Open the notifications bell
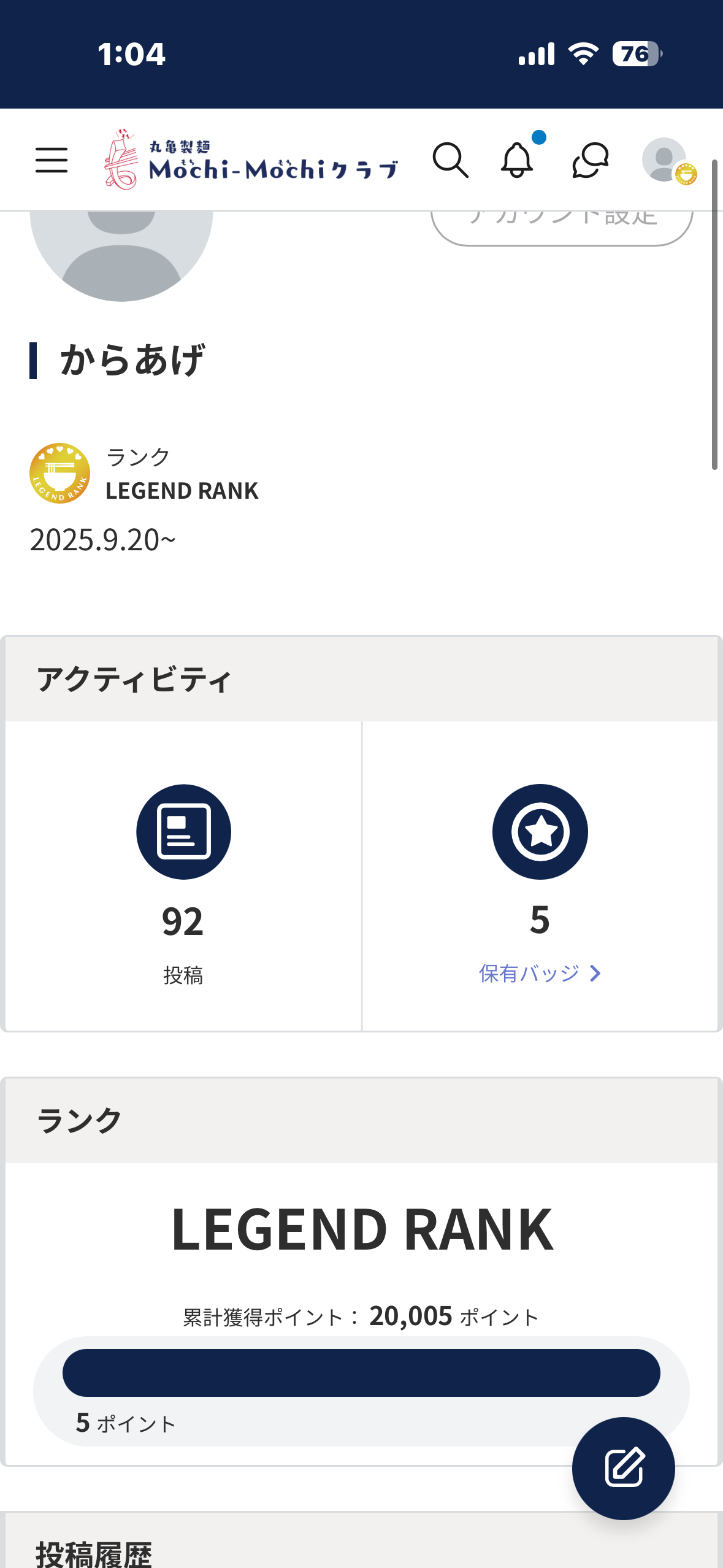Screen dimensions: 723x1568 coord(517,160)
